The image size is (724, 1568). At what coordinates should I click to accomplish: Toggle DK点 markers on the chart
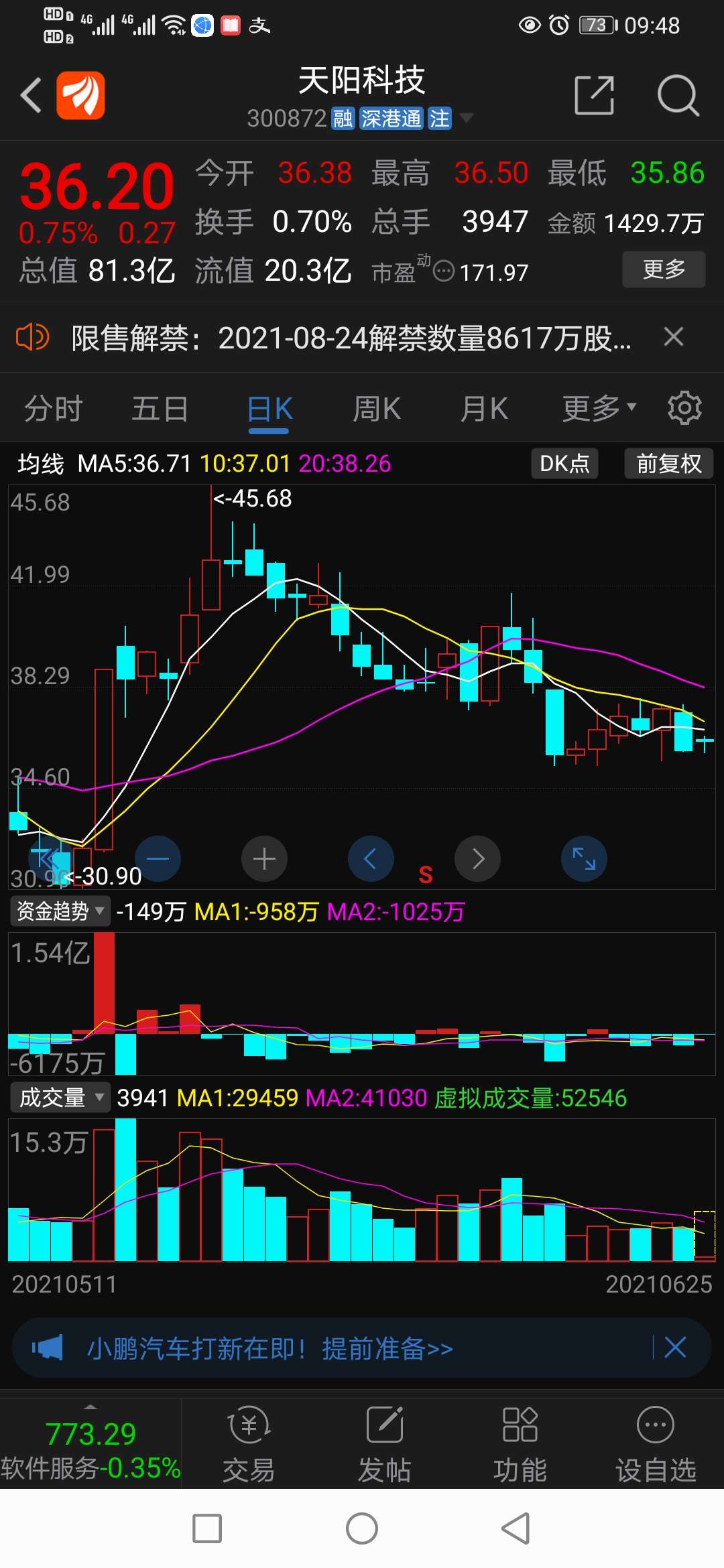point(564,463)
